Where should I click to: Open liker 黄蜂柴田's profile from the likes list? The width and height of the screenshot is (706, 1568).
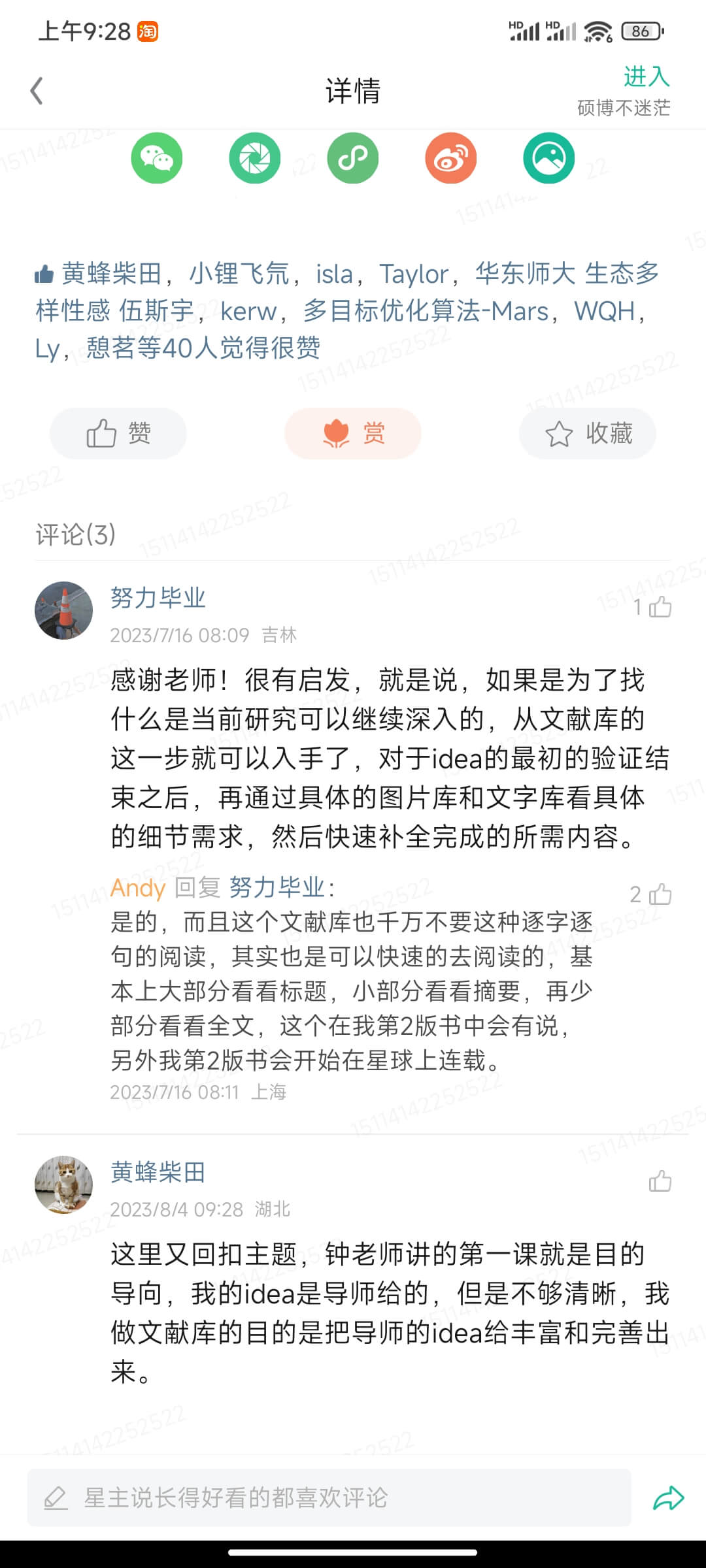tap(111, 274)
